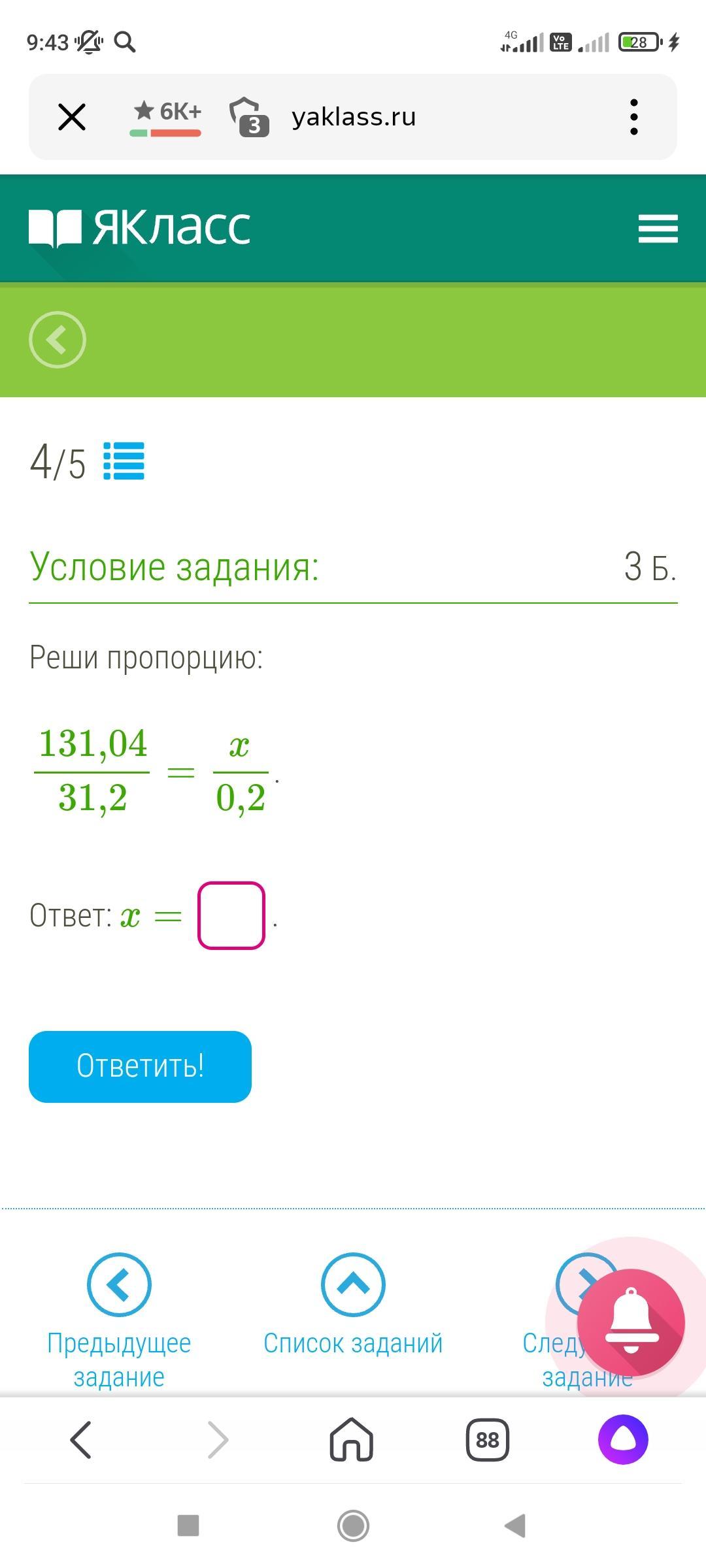Screen dimensions: 706x1568
Task: Tap the yaklass.ru address bar
Action: [x=354, y=117]
